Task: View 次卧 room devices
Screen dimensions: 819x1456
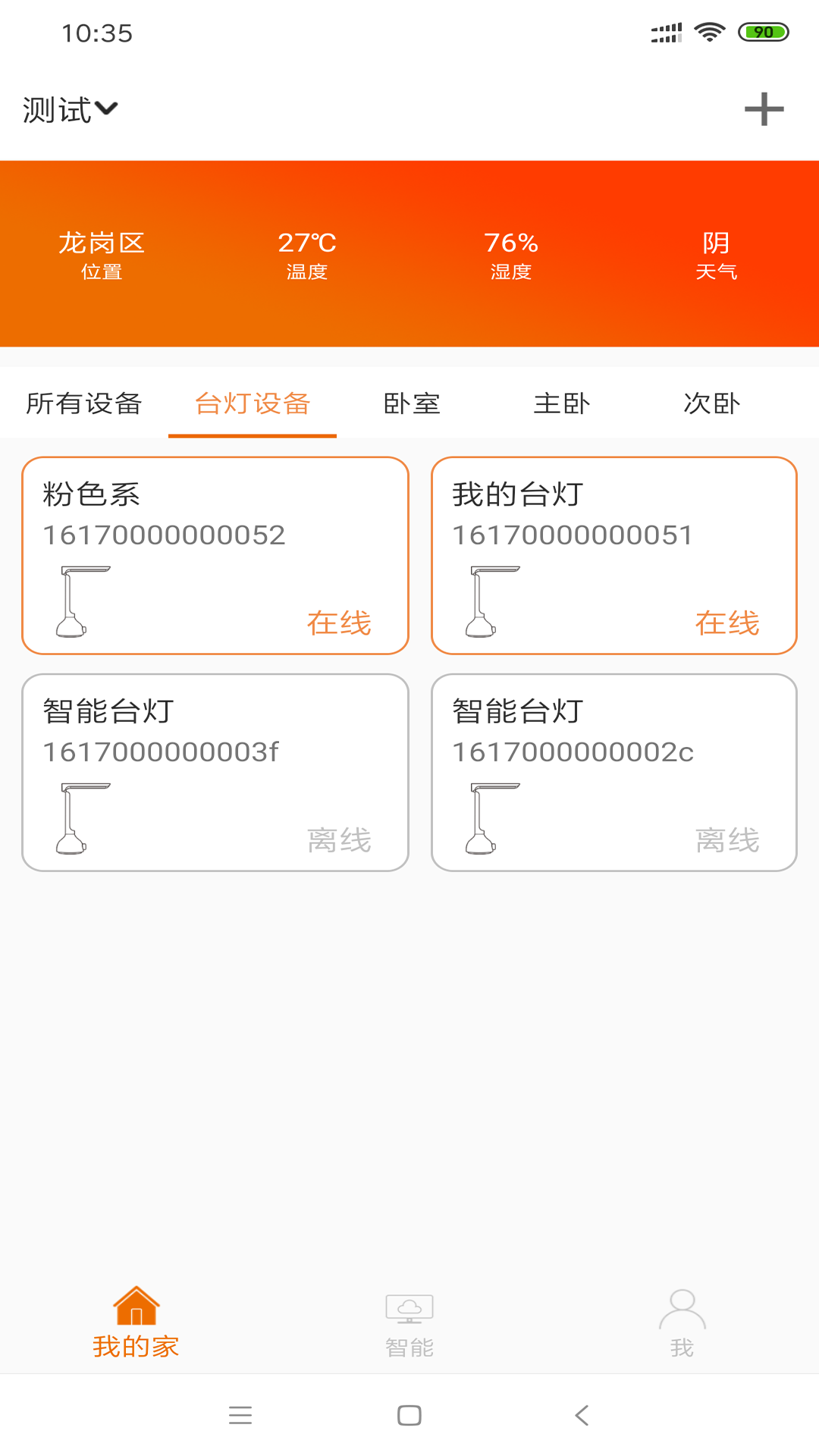Action: tap(711, 403)
